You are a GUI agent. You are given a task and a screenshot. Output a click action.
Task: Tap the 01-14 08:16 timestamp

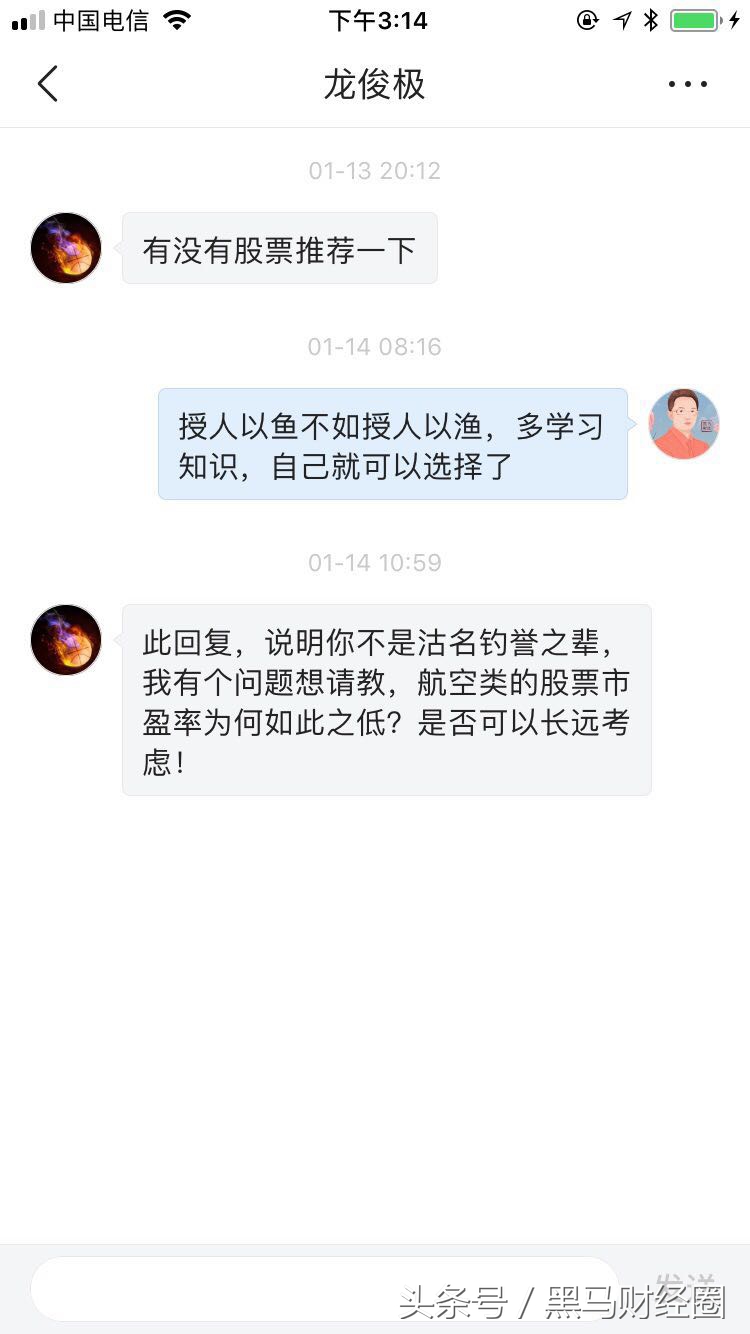374,346
